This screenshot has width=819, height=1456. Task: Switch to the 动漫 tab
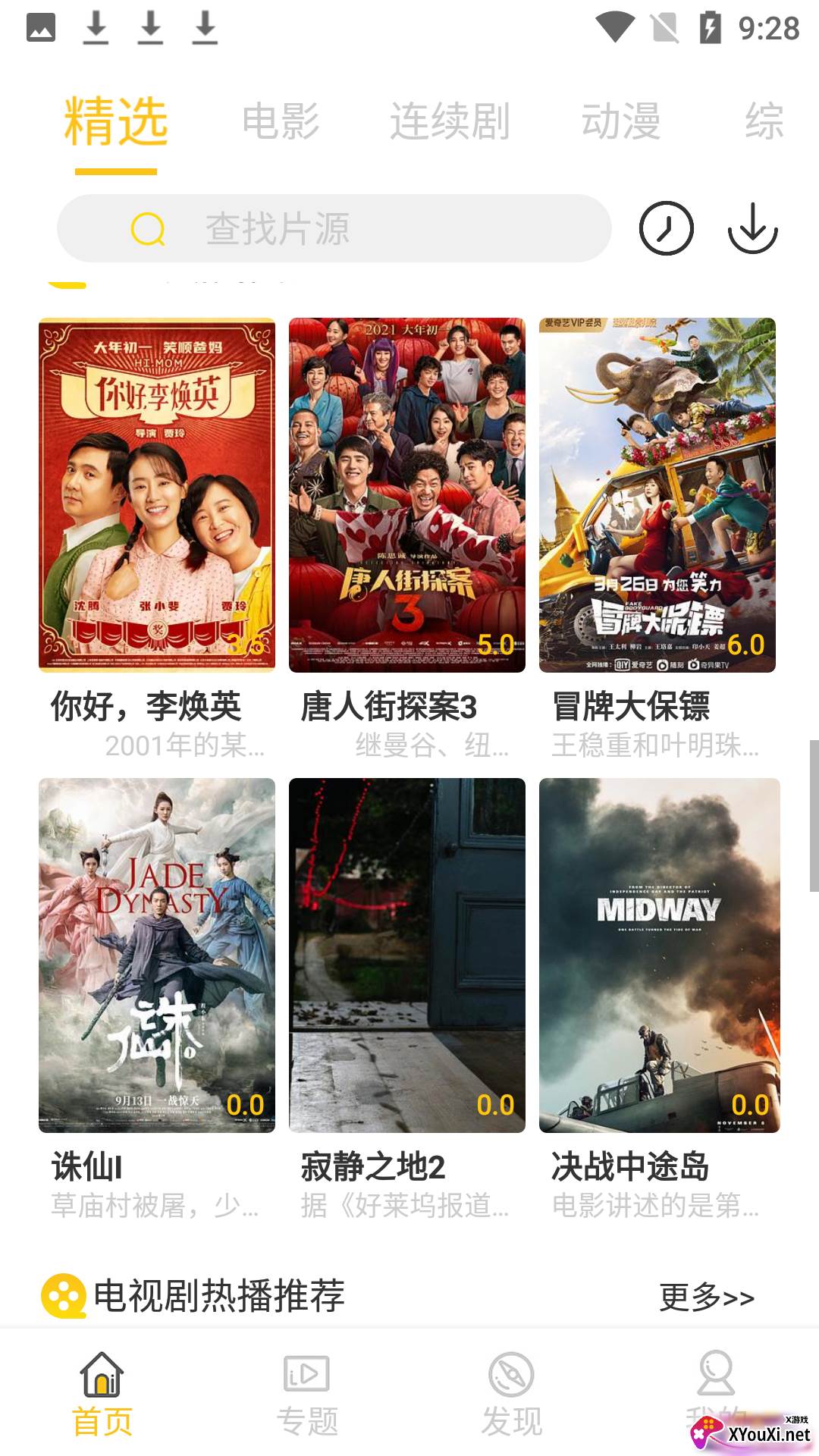click(x=621, y=121)
